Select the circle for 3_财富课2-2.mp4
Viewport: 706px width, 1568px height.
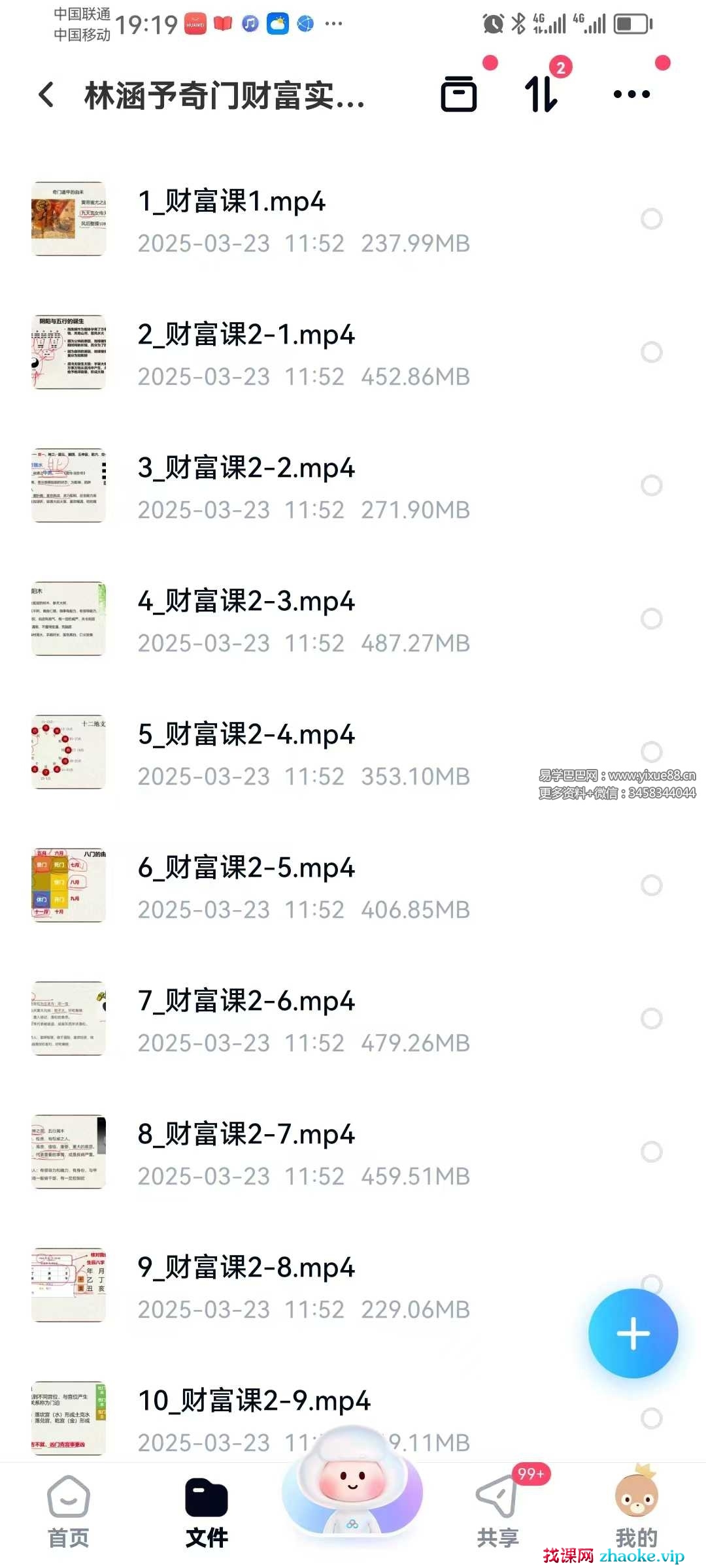point(651,485)
